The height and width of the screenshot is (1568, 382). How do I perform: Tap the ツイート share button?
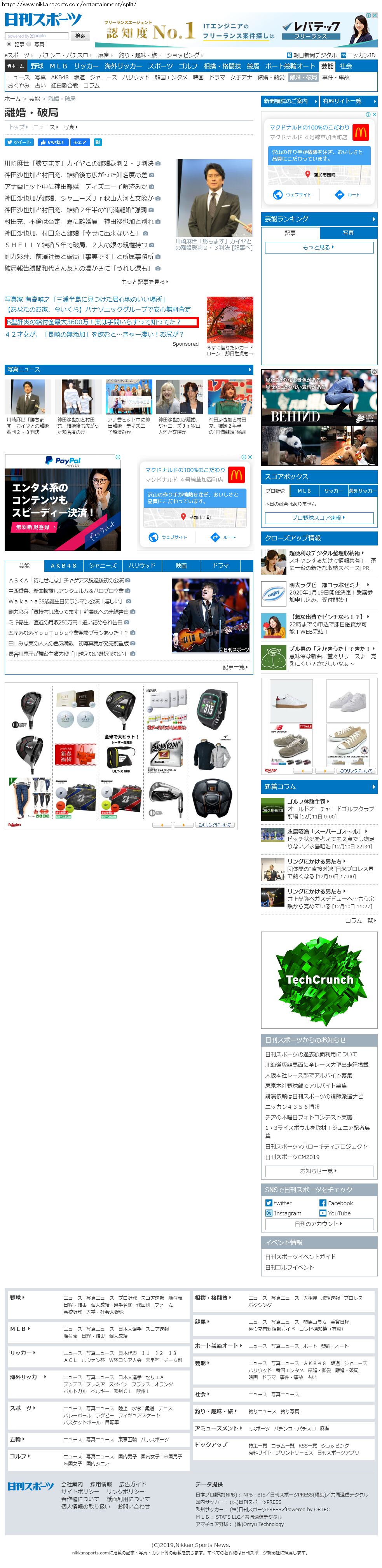[x=19, y=142]
